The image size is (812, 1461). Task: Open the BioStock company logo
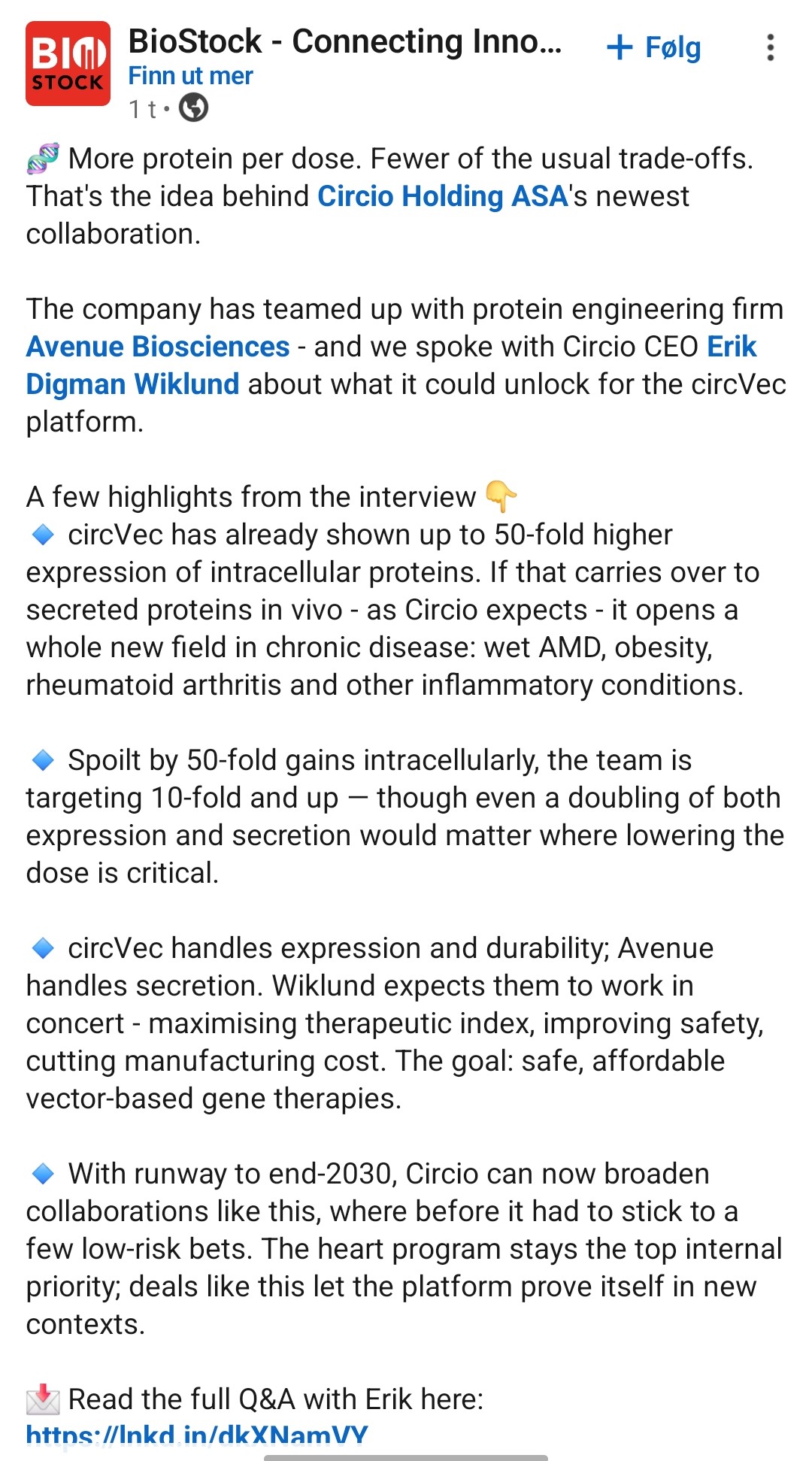click(x=68, y=64)
